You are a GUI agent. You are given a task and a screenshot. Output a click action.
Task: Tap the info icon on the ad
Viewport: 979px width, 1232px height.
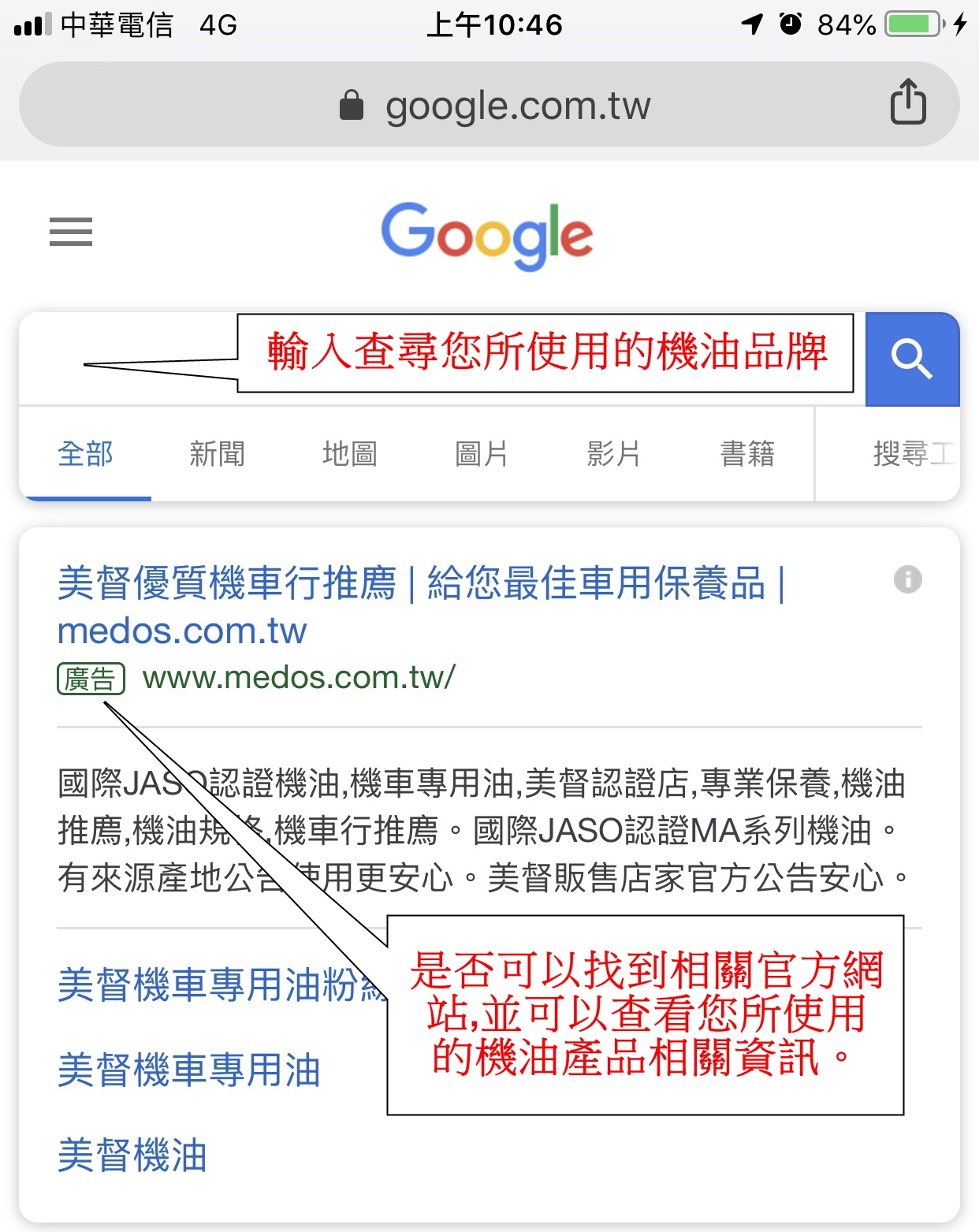tap(907, 579)
